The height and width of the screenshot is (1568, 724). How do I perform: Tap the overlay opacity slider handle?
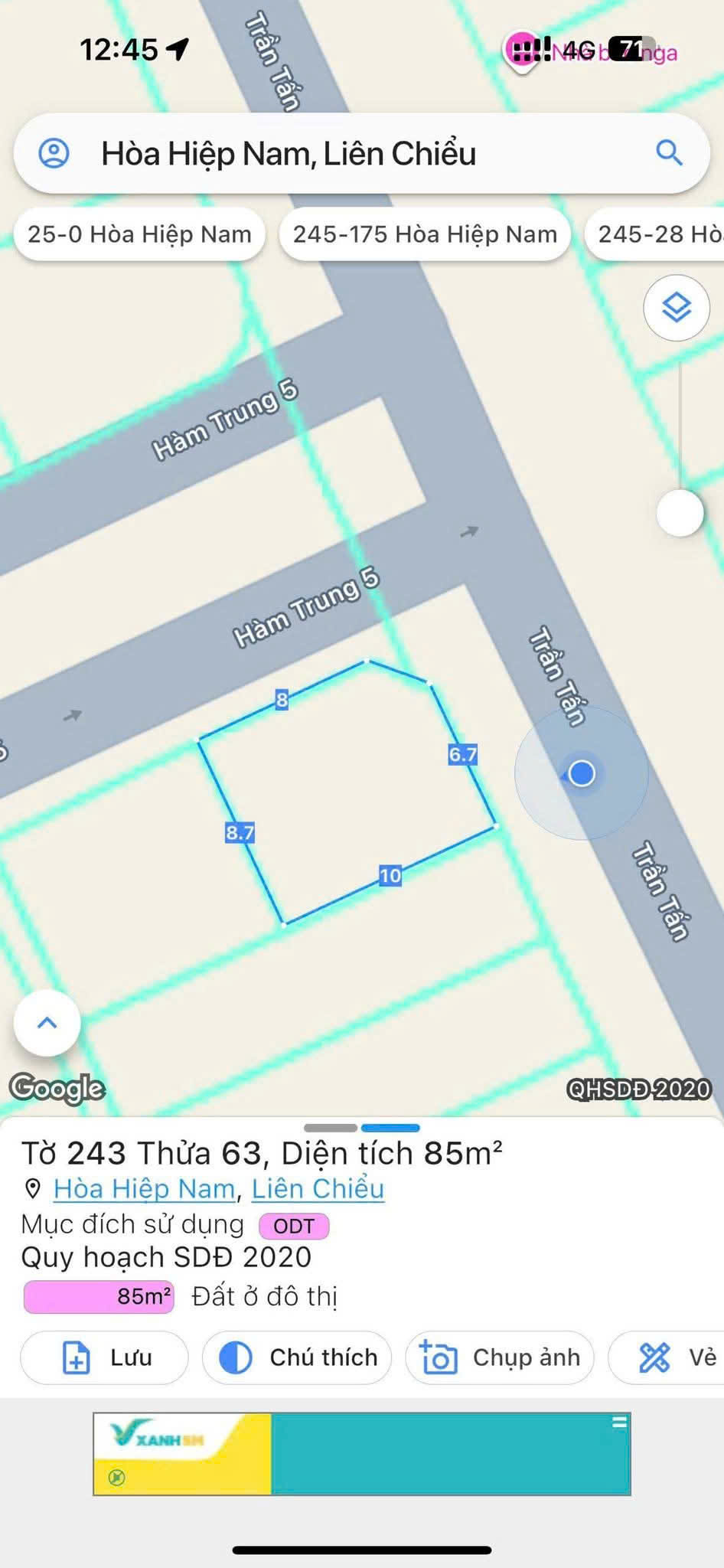[x=680, y=513]
